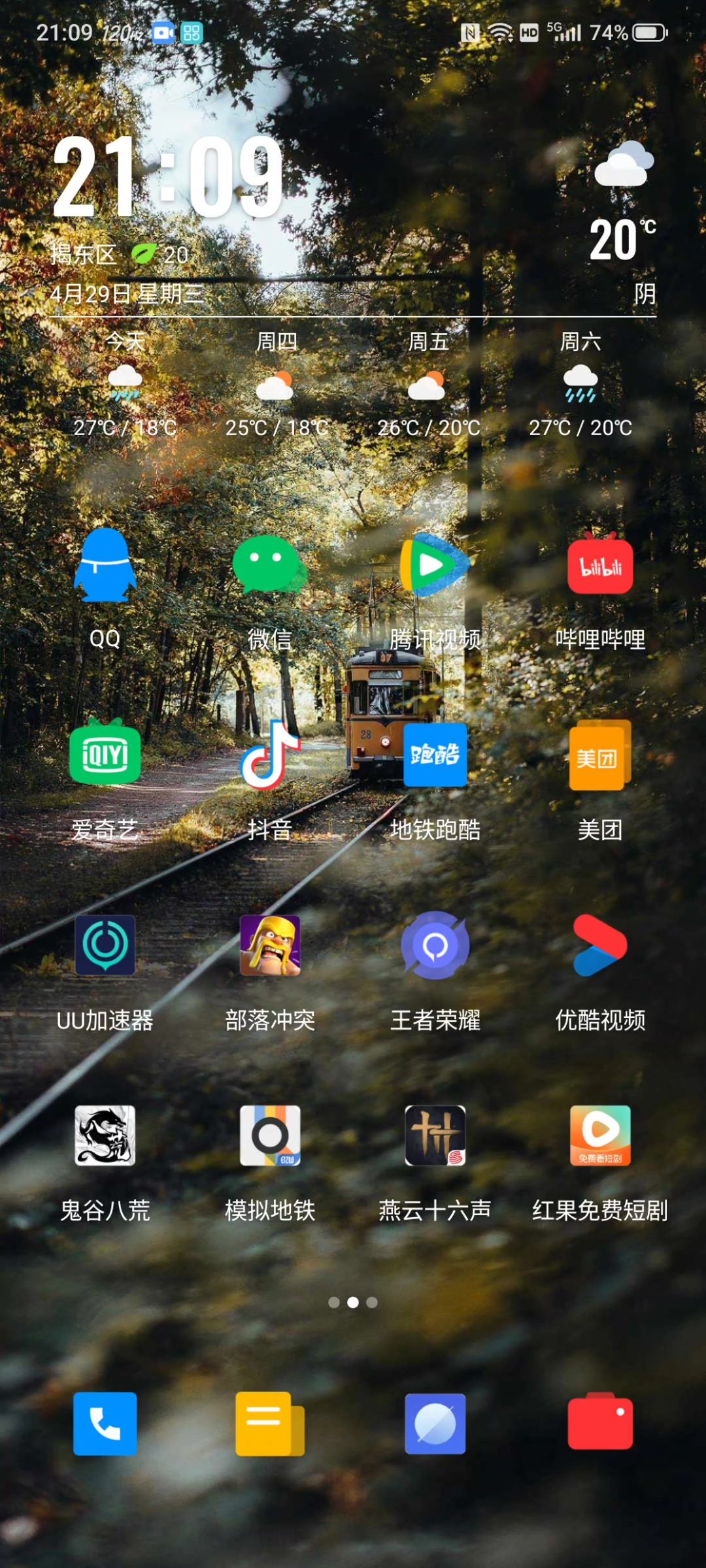Open the phone dialer in the dock

pyautogui.click(x=105, y=1424)
